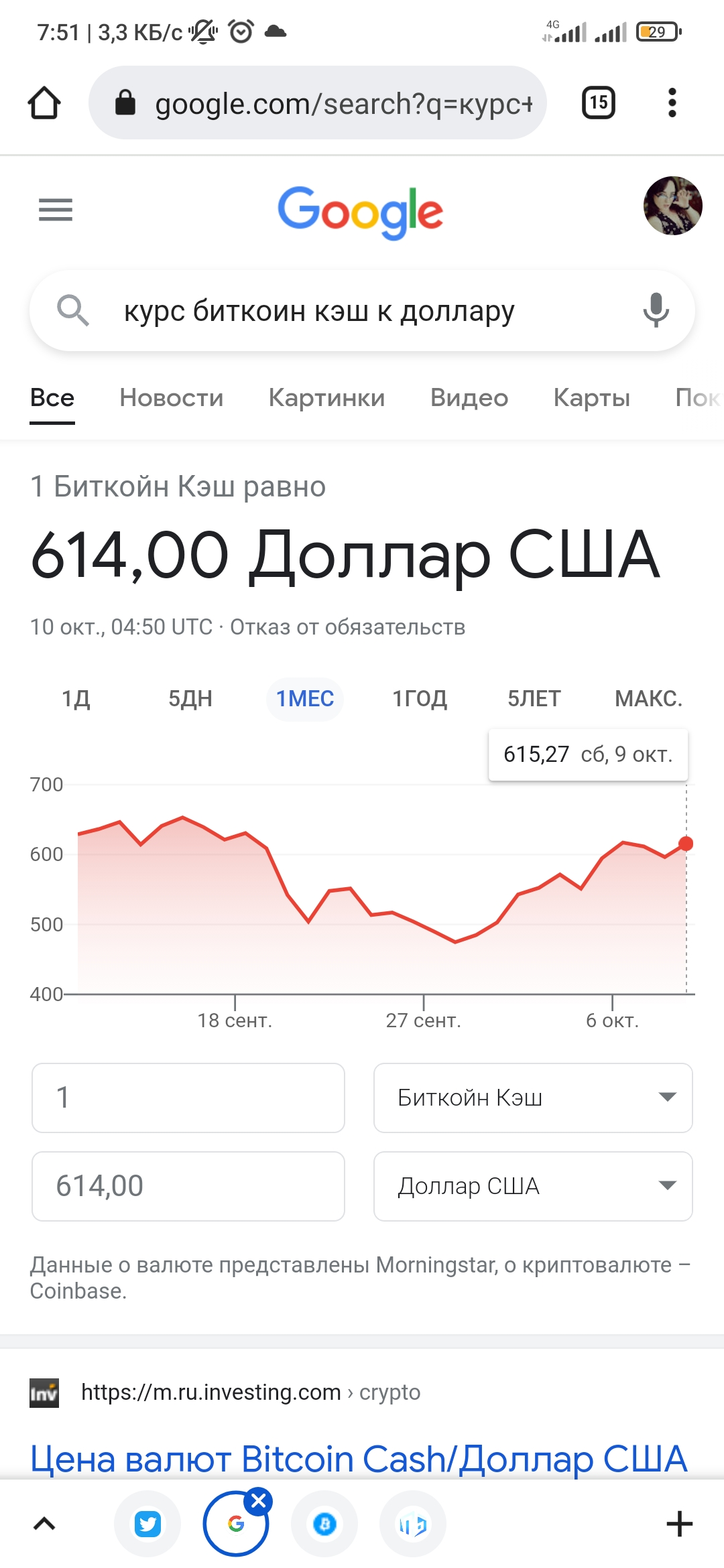Expand the Доллар США currency selector

pyautogui.click(x=532, y=1186)
